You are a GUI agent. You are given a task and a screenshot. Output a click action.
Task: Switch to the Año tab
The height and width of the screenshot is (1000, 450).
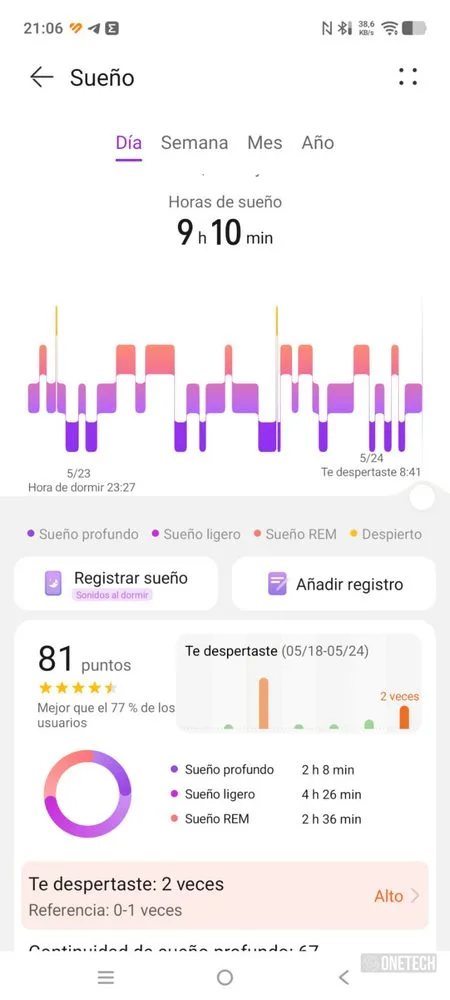coord(317,143)
